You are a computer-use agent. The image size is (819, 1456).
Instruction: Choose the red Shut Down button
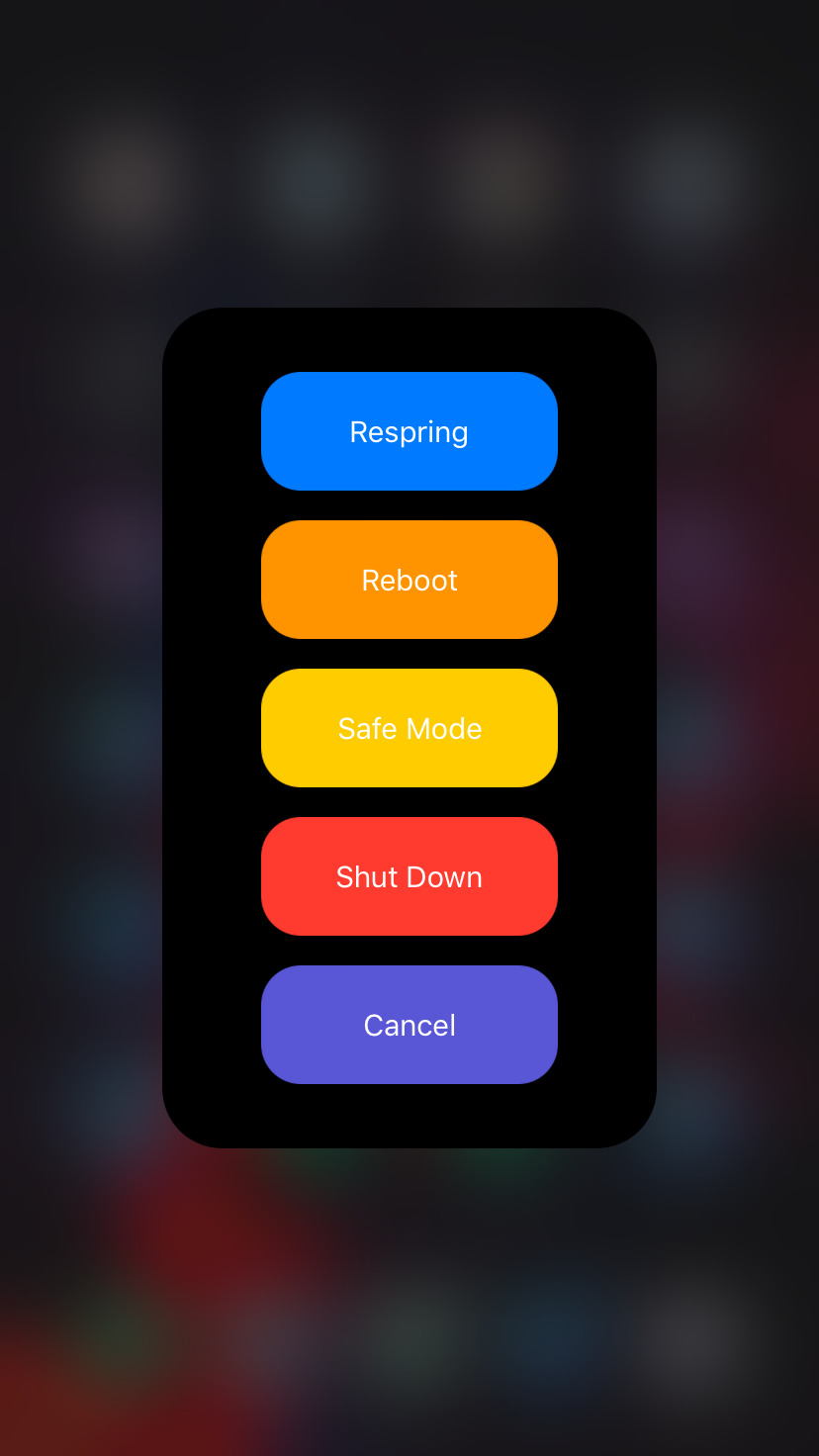[409, 876]
